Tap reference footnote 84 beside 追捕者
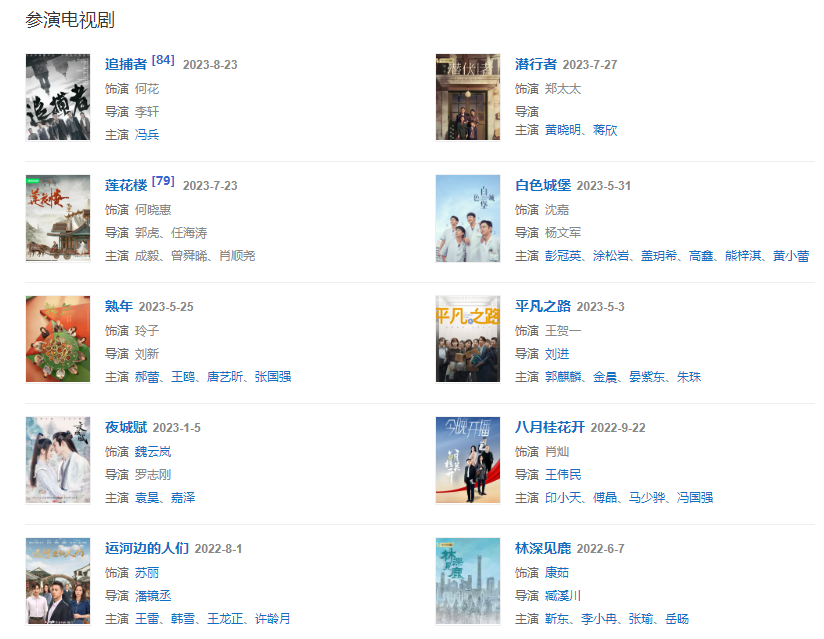 [163, 60]
